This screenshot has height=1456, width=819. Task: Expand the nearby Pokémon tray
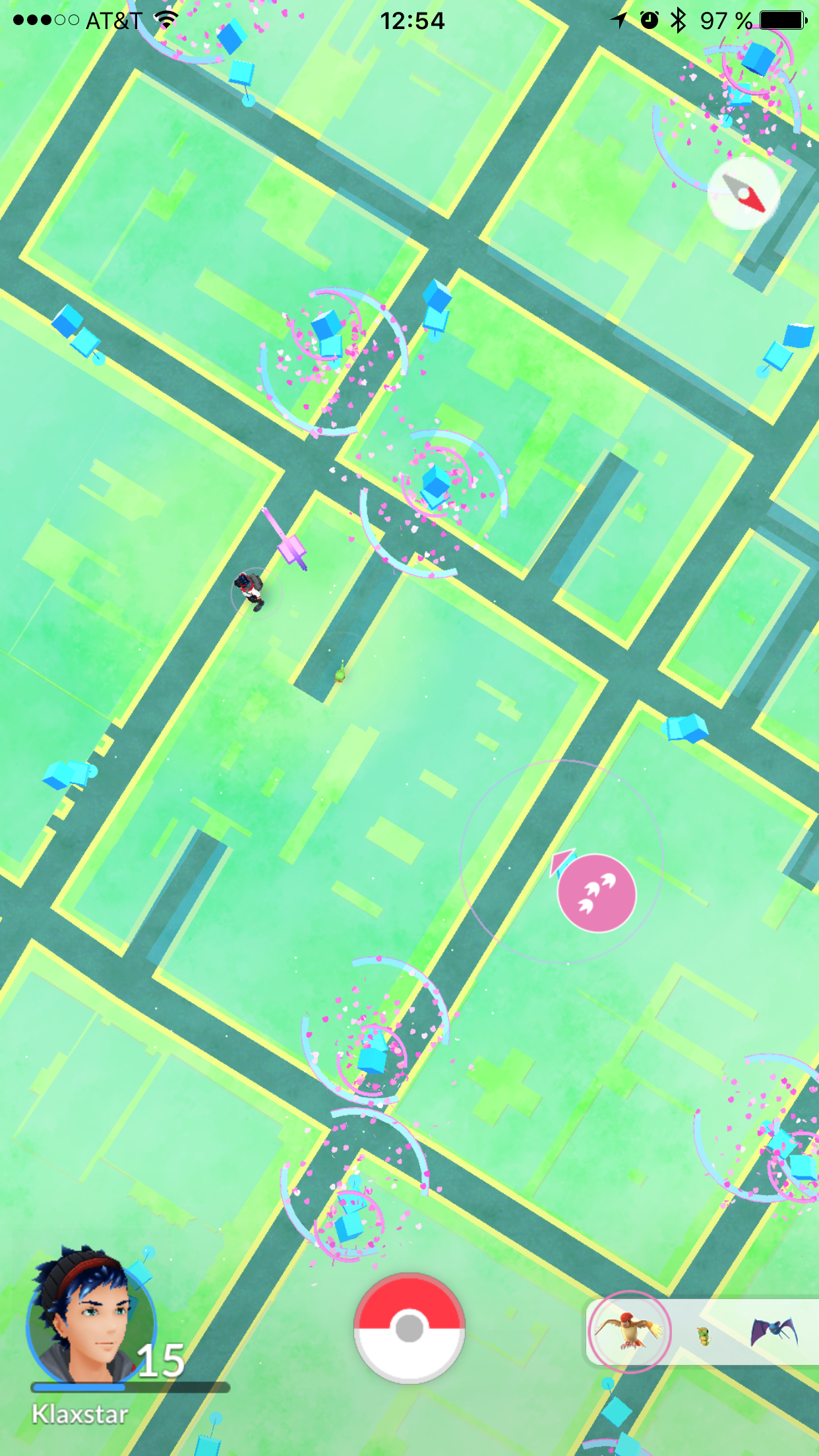(702, 1332)
